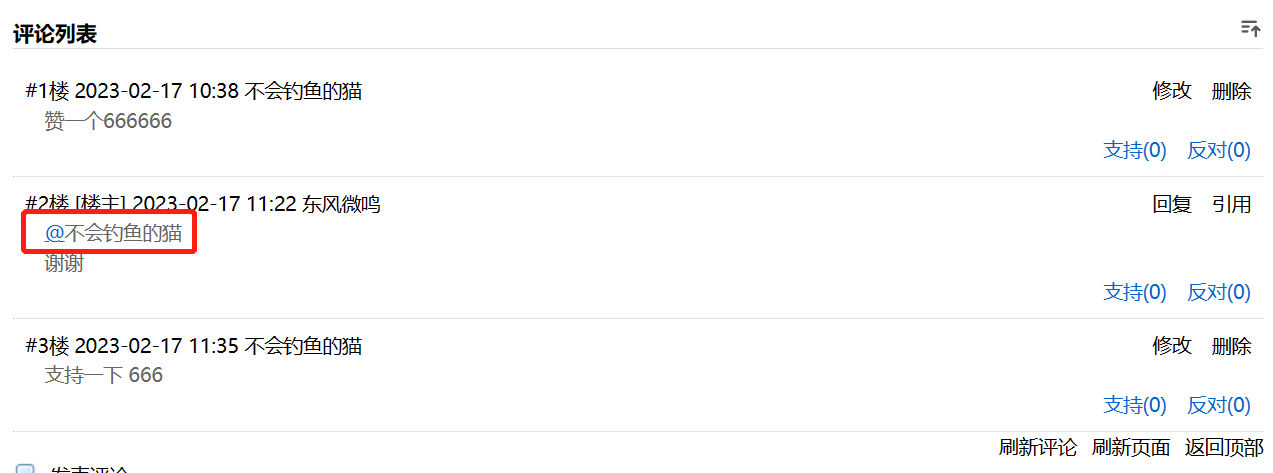The width and height of the screenshot is (1273, 473).
Task: Tap 引用 on floor #2 comment
Action: [x=1231, y=204]
